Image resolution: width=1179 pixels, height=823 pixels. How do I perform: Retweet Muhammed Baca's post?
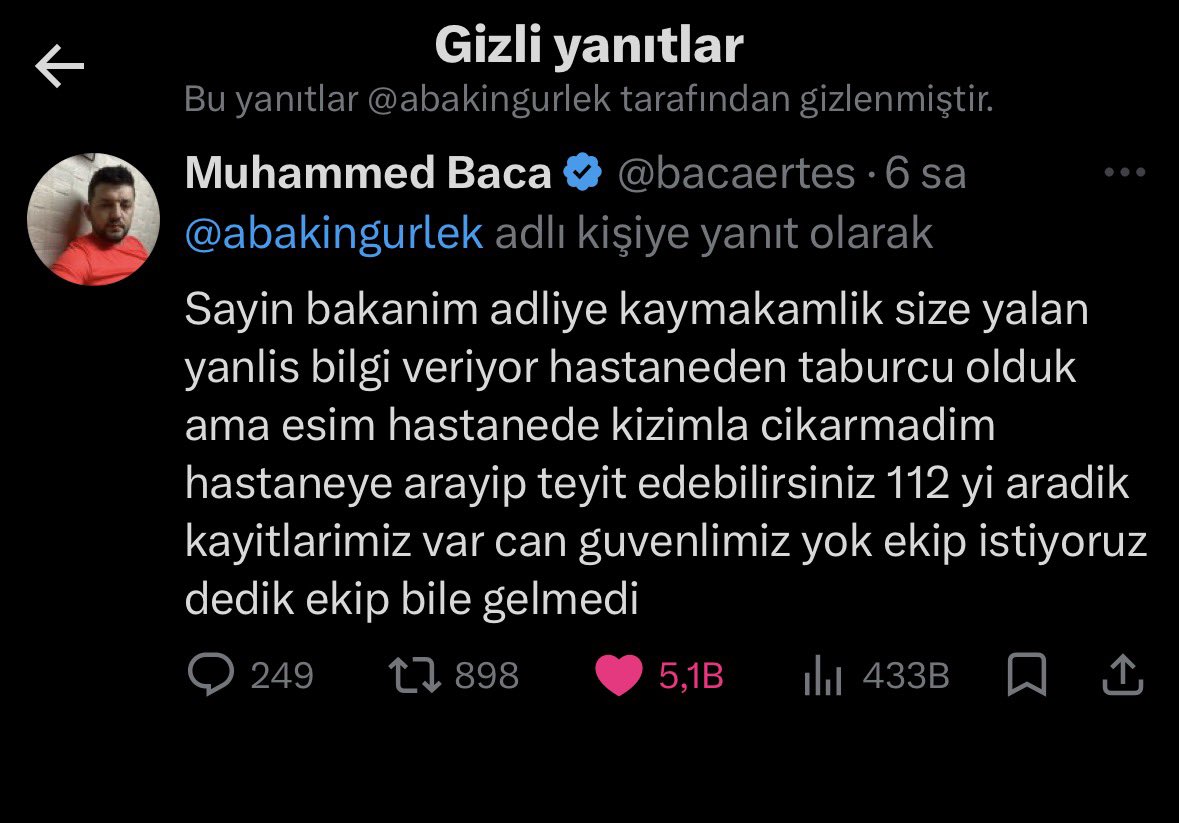tap(414, 676)
